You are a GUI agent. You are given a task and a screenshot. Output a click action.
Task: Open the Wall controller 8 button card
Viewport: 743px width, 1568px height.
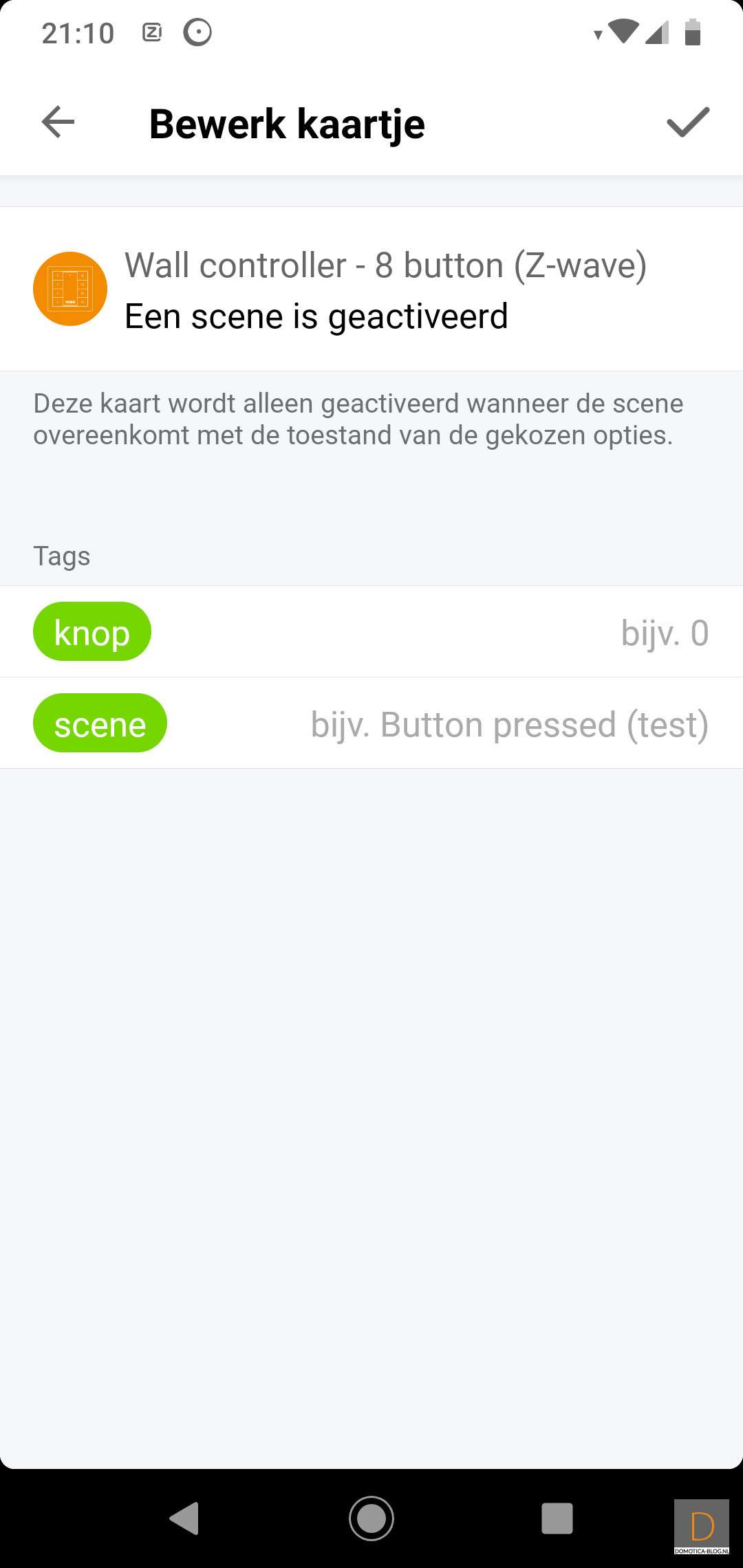371,290
